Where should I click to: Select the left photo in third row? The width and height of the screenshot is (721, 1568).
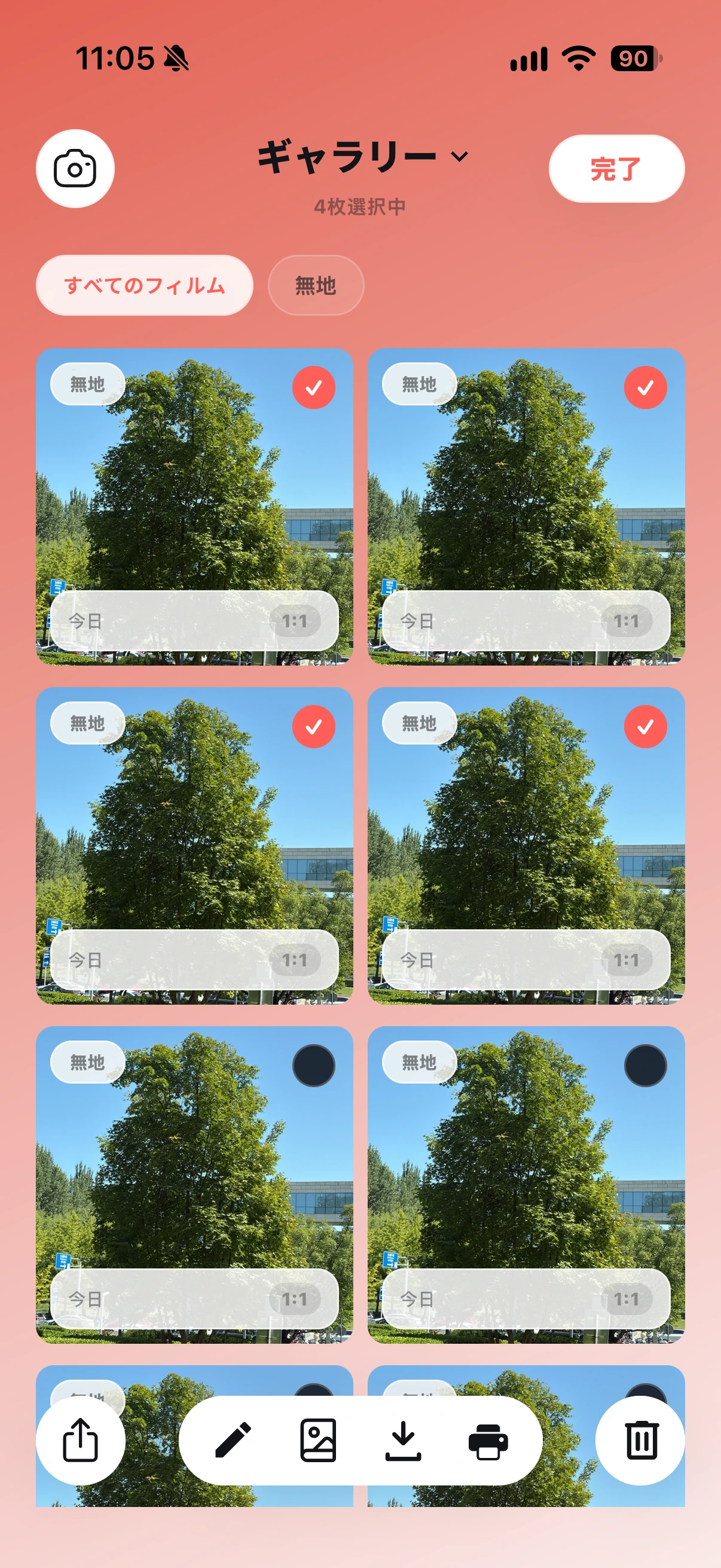(313, 1065)
